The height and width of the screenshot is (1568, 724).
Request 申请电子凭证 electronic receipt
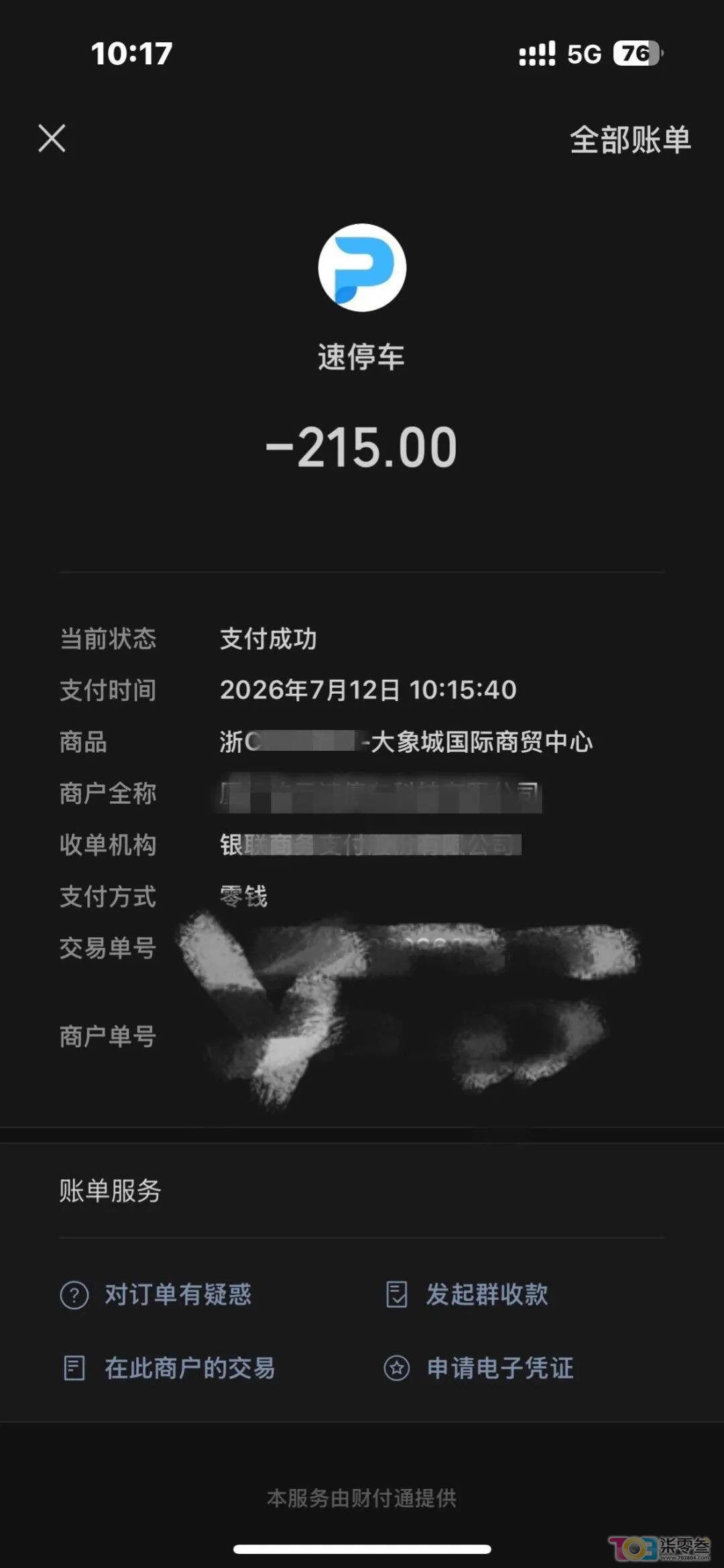[479, 1368]
